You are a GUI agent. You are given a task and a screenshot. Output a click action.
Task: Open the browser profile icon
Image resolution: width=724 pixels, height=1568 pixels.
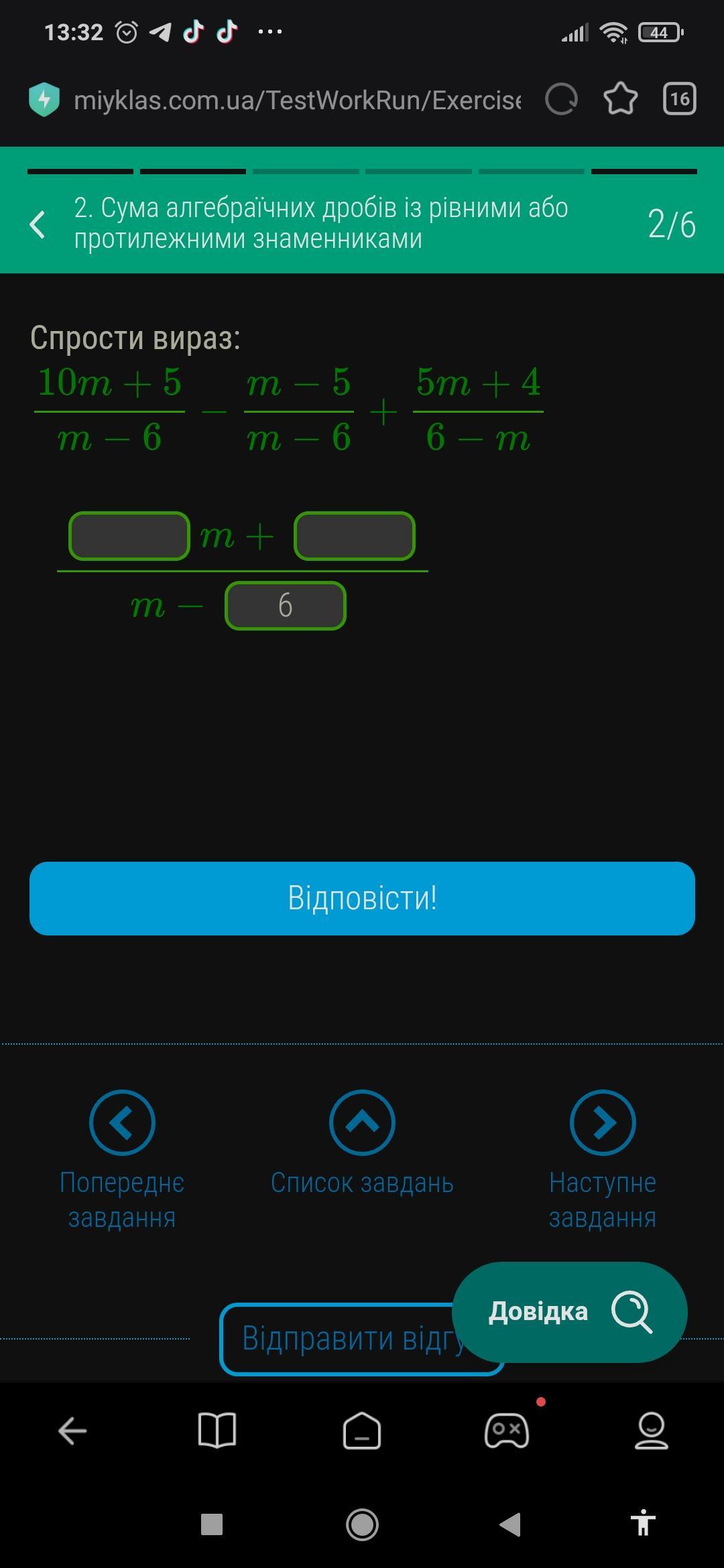(652, 1431)
